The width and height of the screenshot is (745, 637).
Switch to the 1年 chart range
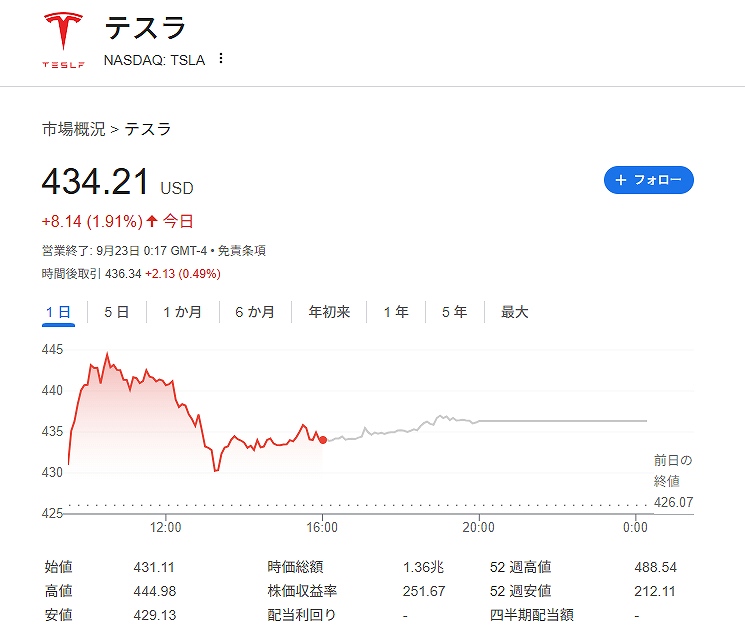click(396, 312)
